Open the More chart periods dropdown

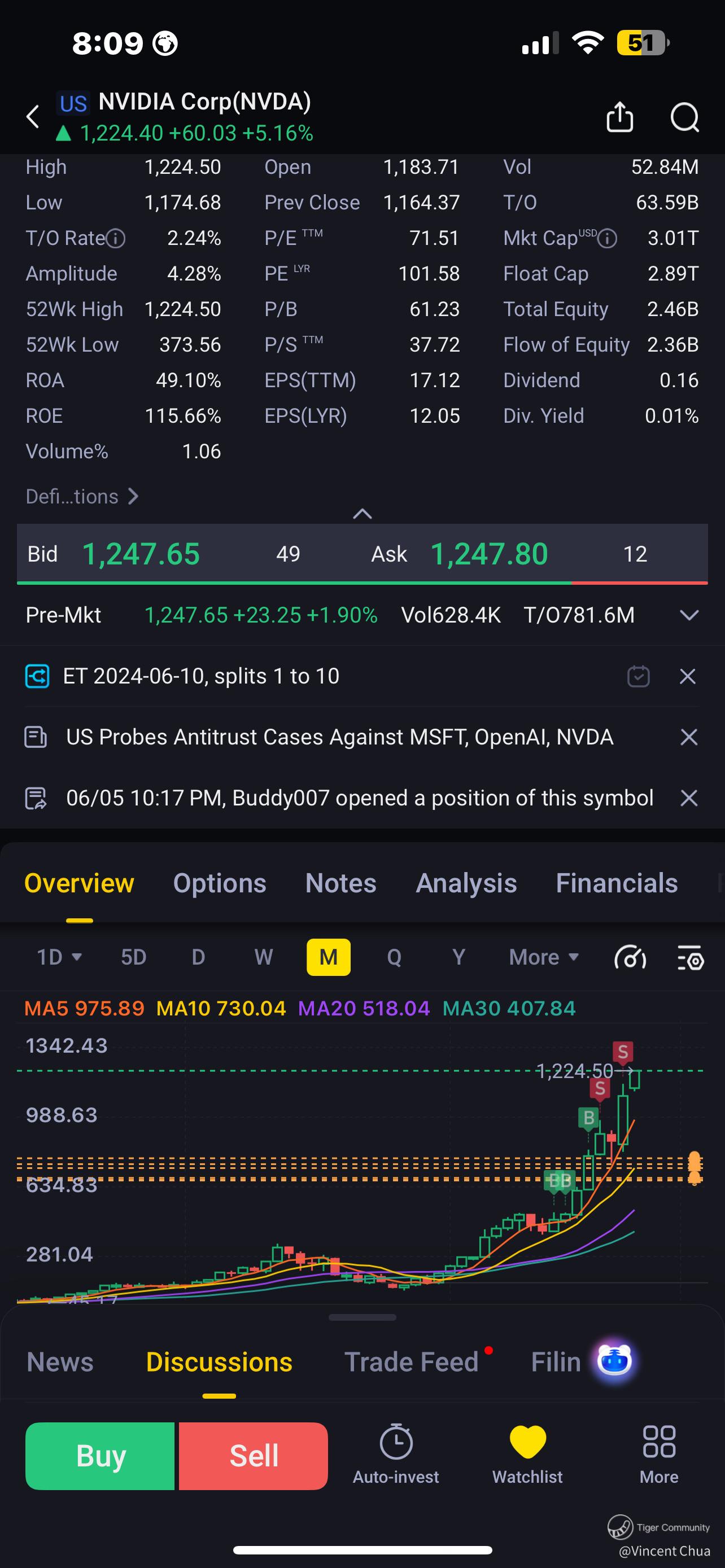[x=544, y=957]
